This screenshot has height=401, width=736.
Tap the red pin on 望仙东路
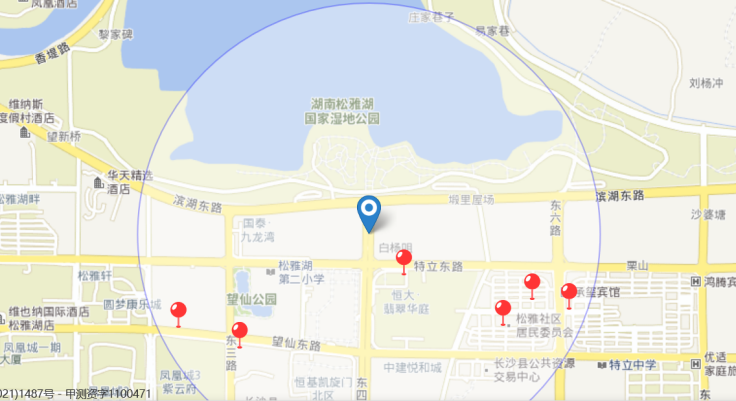(x=239, y=331)
